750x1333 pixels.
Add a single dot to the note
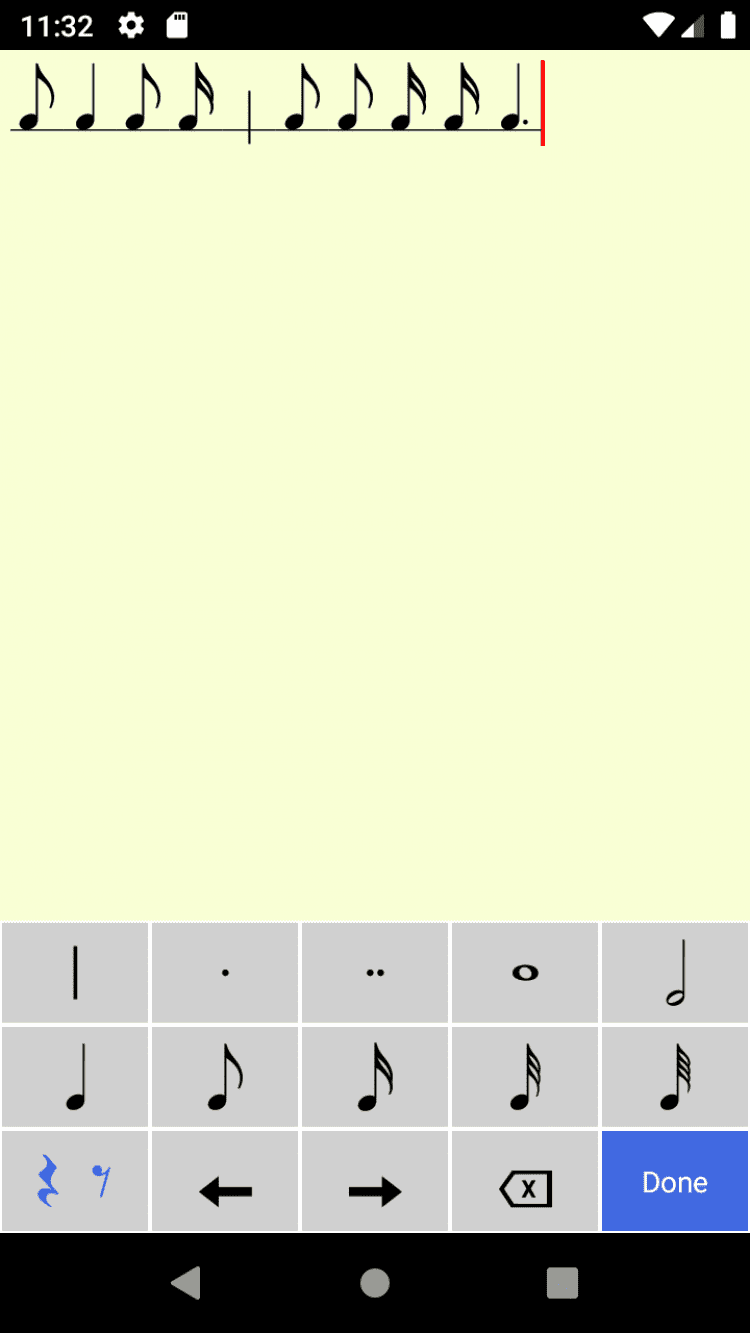pyautogui.click(x=225, y=973)
